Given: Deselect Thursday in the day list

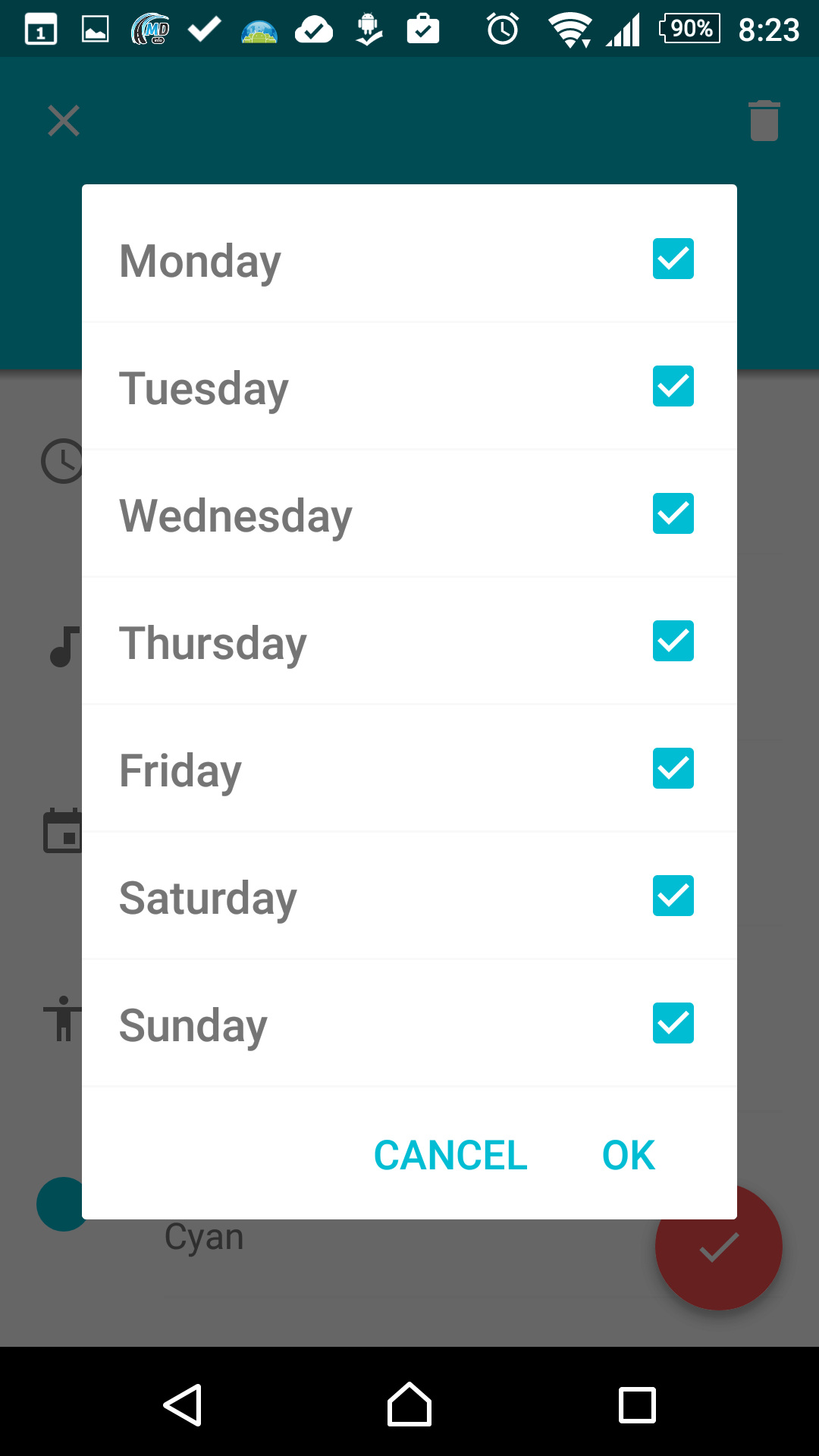Looking at the screenshot, I should pos(673,641).
